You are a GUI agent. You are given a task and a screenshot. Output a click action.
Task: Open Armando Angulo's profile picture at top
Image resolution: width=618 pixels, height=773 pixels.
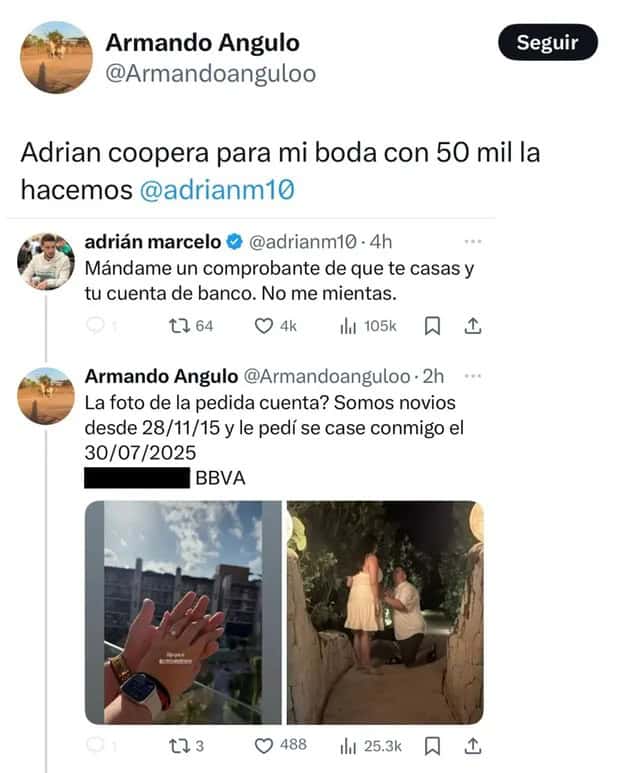coord(56,57)
